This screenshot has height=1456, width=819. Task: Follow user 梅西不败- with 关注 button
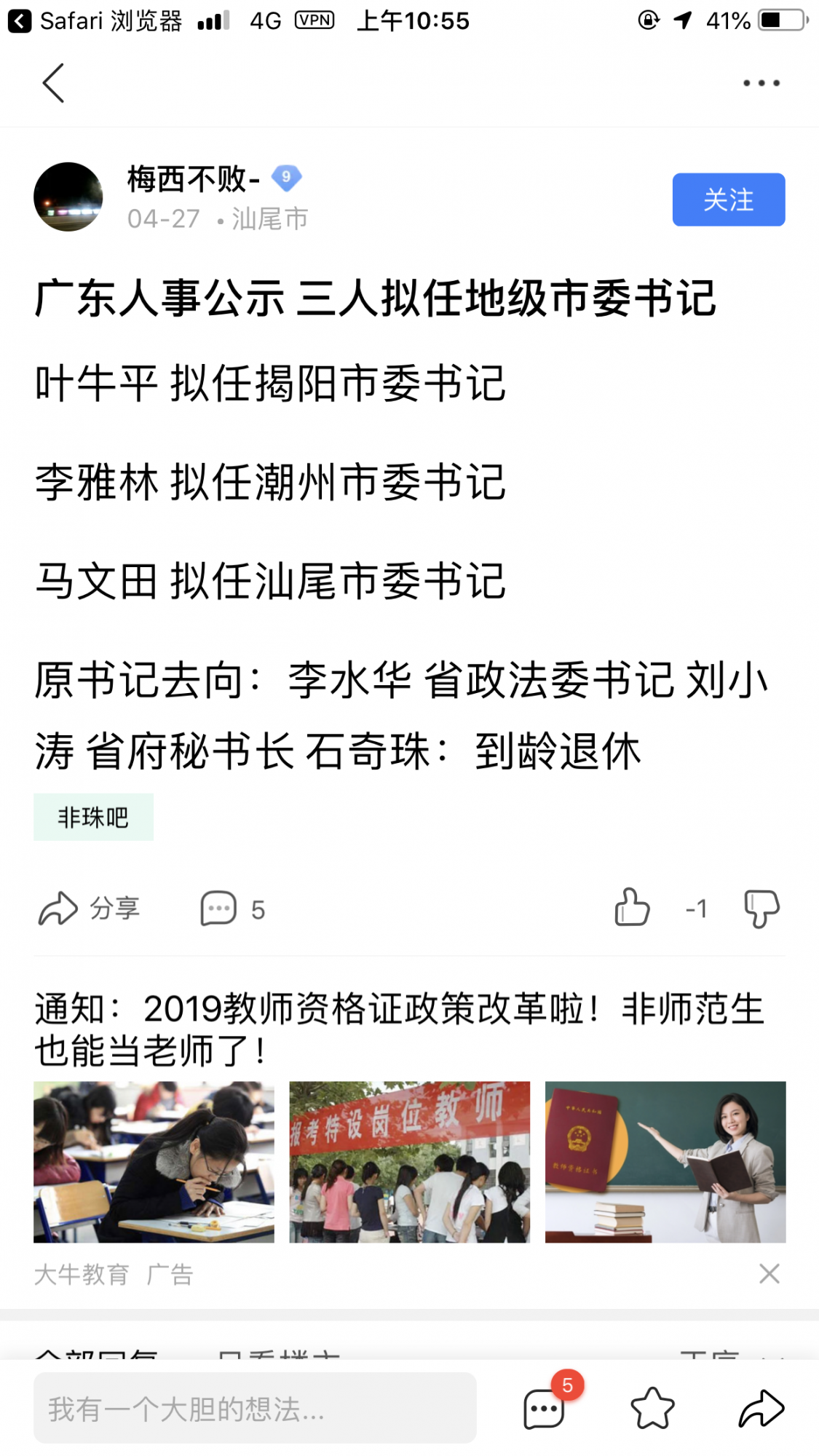click(728, 199)
